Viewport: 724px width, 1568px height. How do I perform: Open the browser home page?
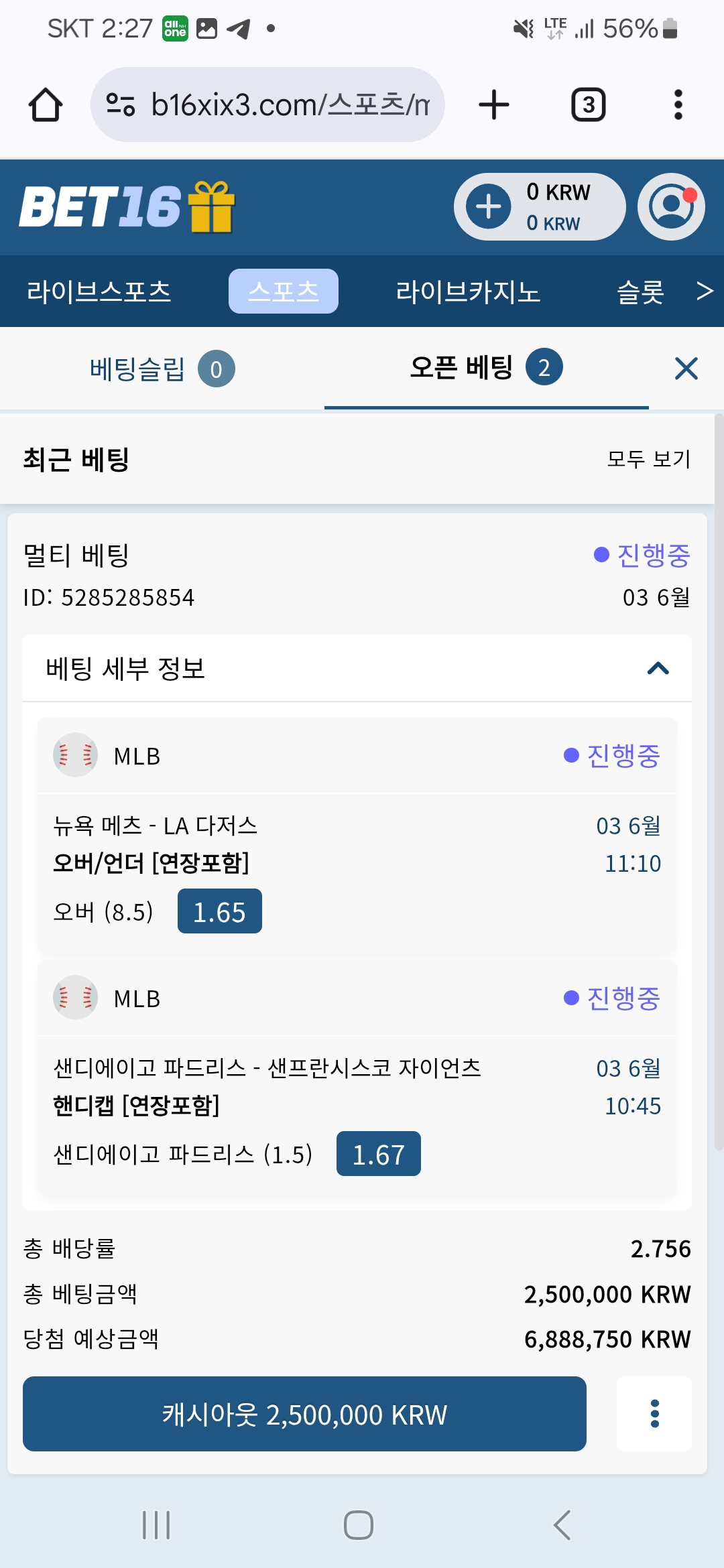click(46, 105)
